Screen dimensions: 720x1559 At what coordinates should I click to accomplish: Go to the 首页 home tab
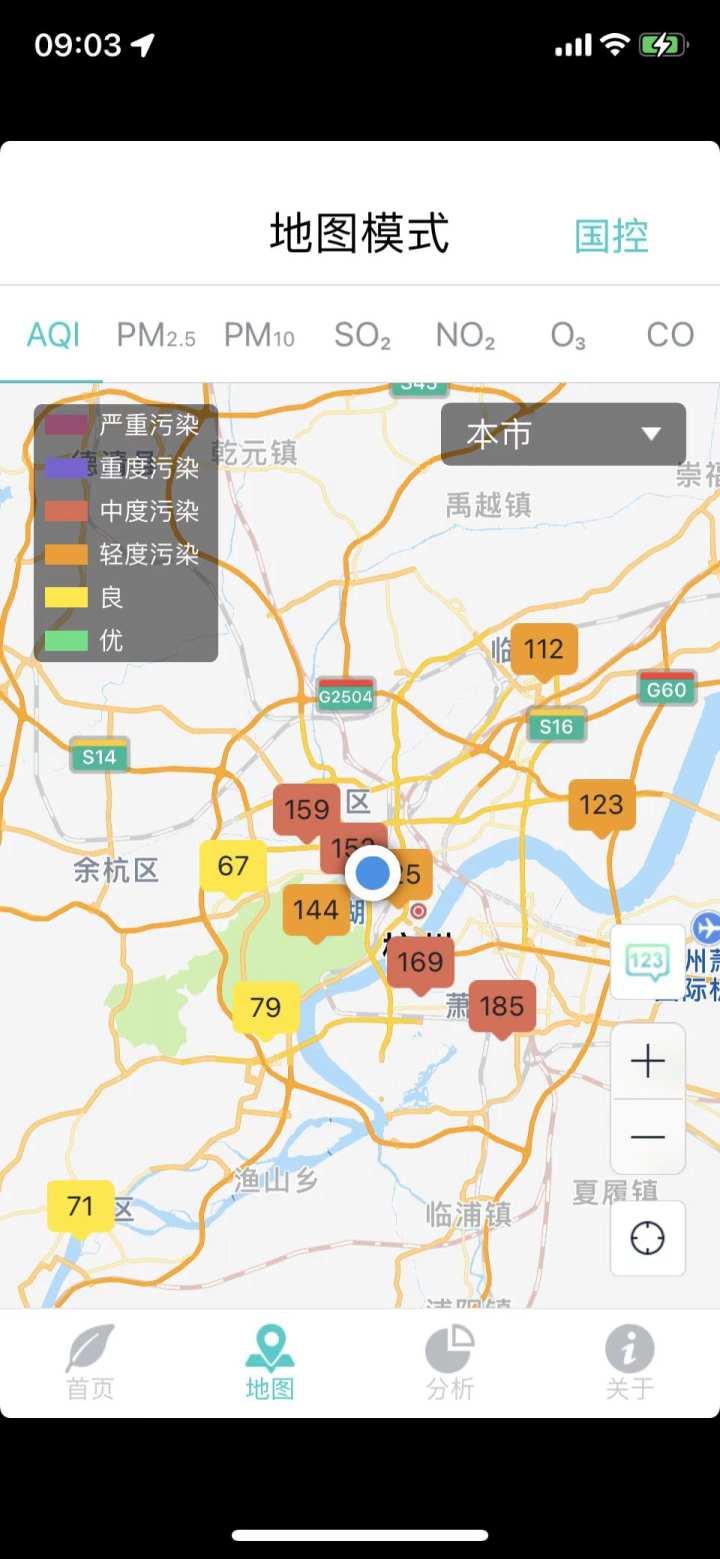coord(90,1362)
